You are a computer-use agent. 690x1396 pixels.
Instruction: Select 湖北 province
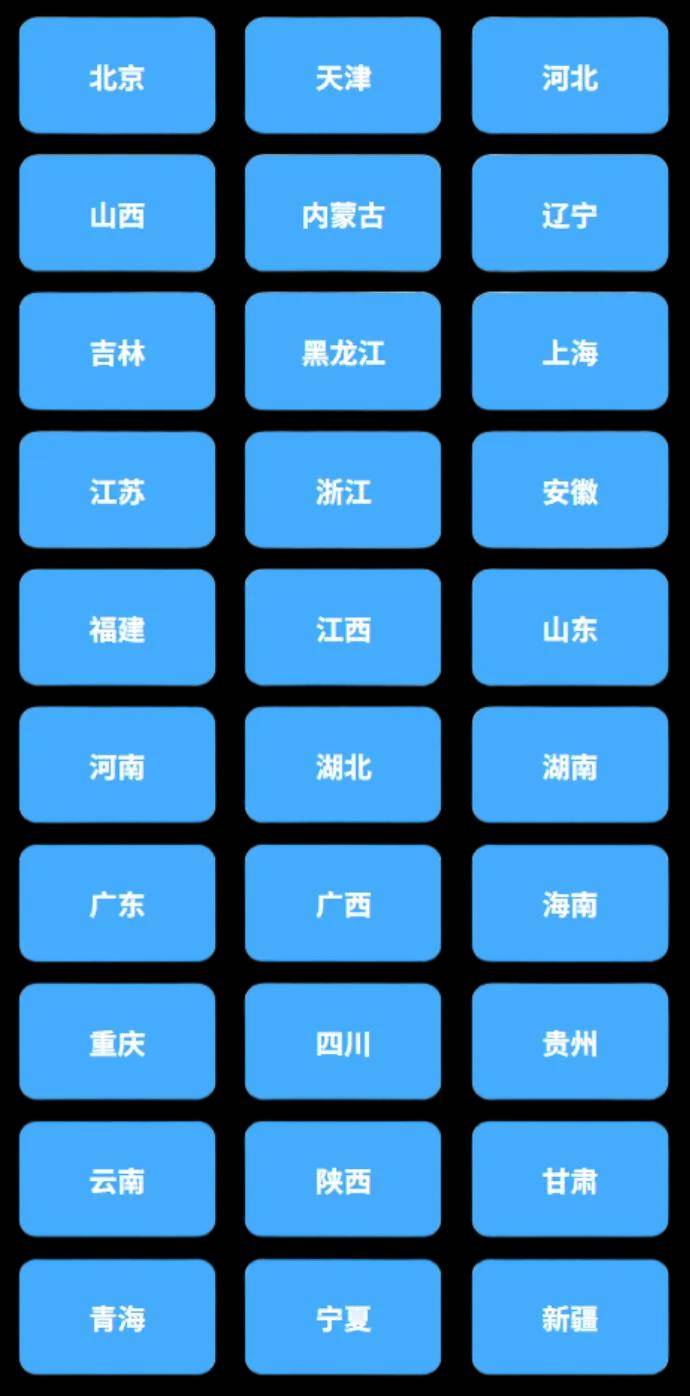(x=343, y=765)
